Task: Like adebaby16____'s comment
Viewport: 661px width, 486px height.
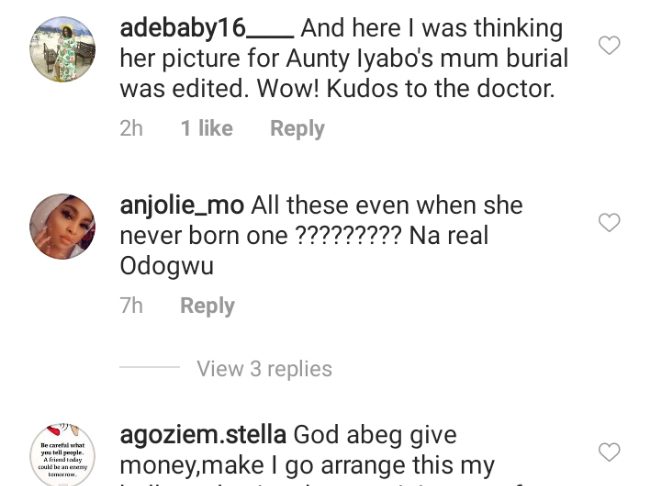Action: pos(609,45)
